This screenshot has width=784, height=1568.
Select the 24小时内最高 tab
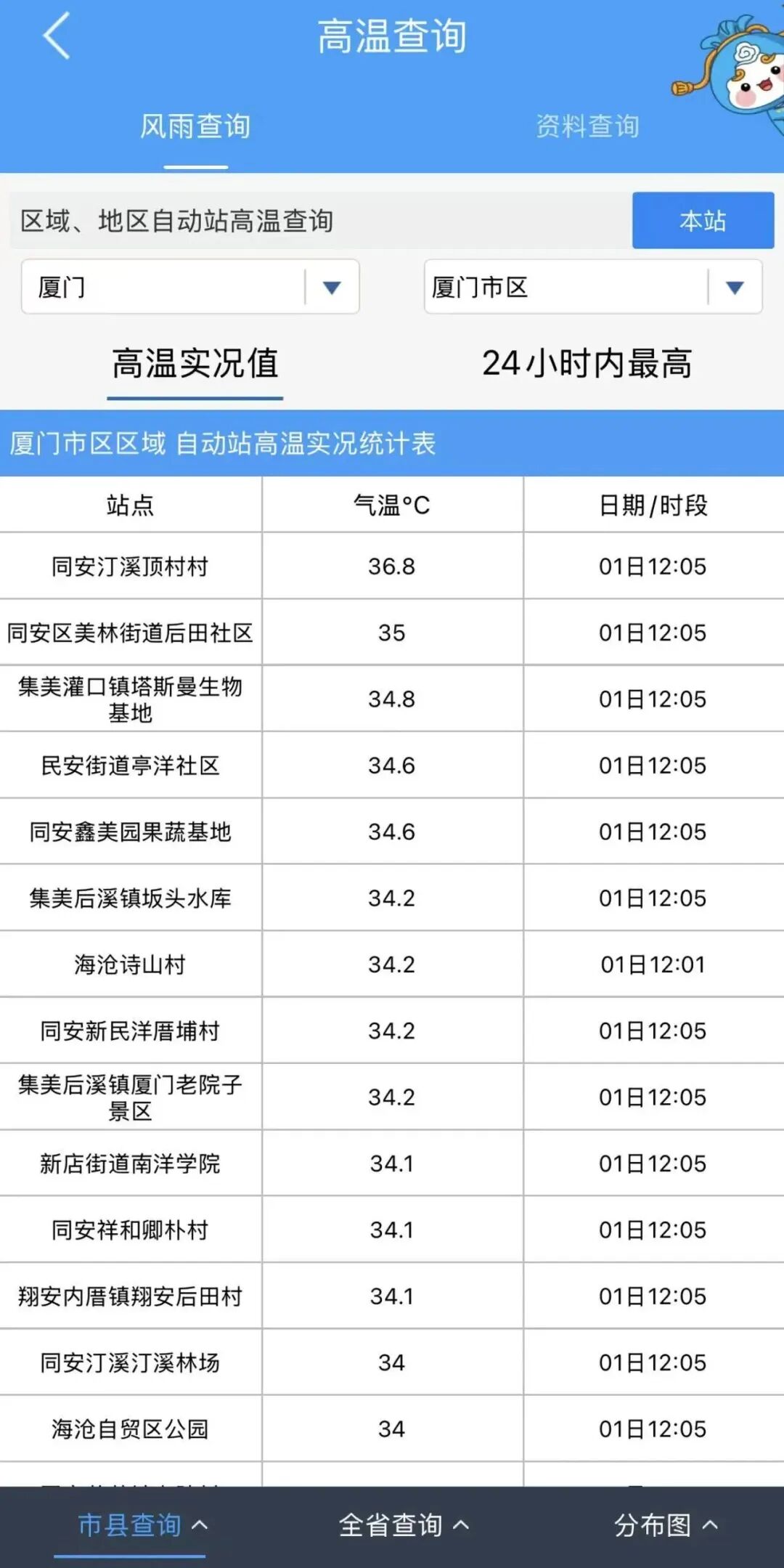pyautogui.click(x=587, y=363)
